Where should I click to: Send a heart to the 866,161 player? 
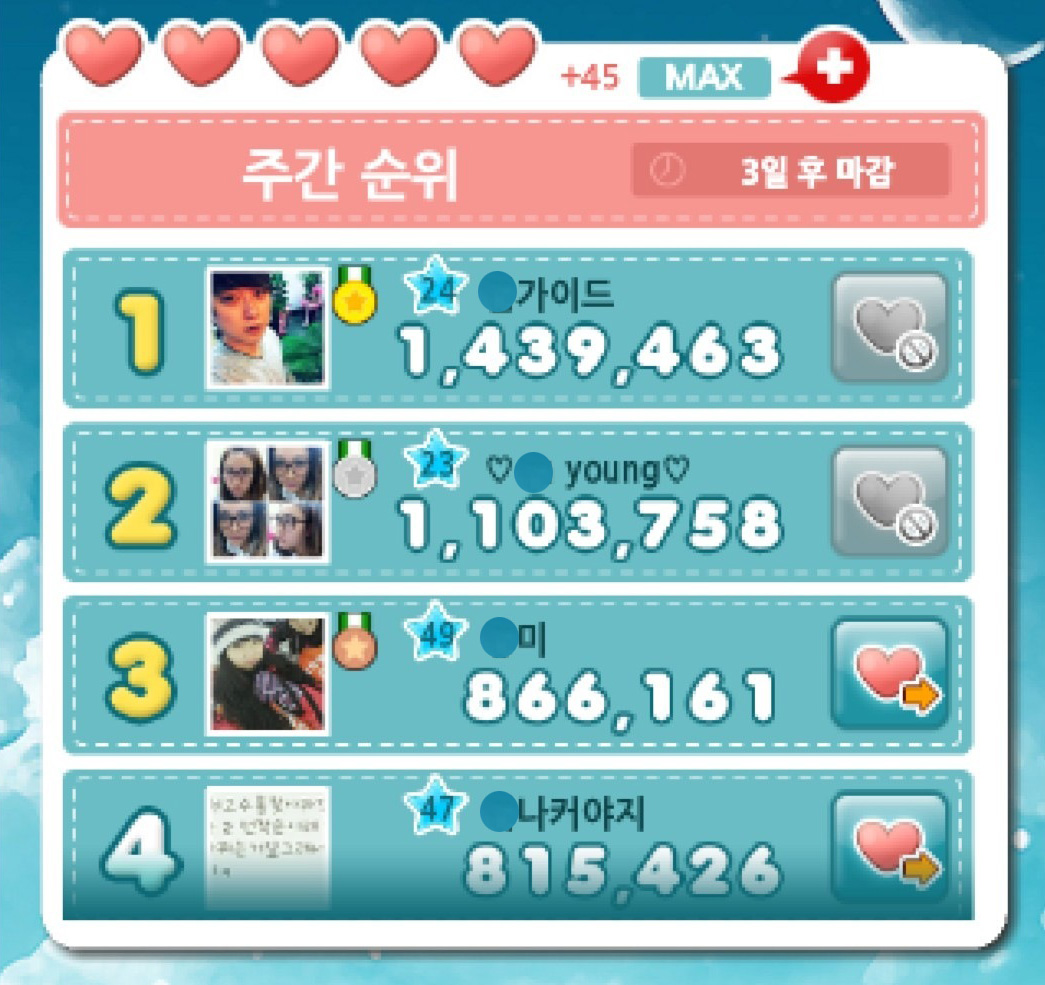tap(889, 675)
